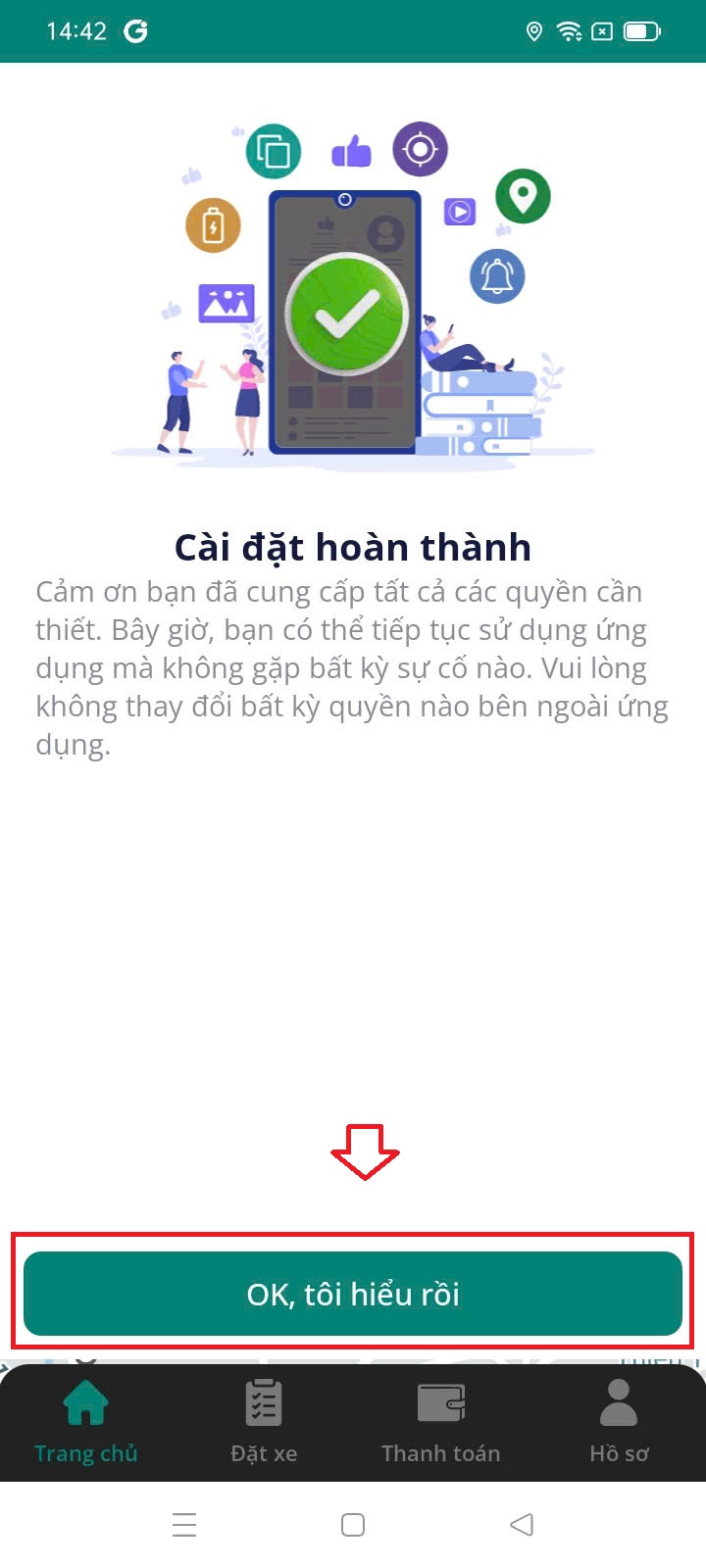Tap the system home button
The image size is (706, 1568).
[353, 1525]
